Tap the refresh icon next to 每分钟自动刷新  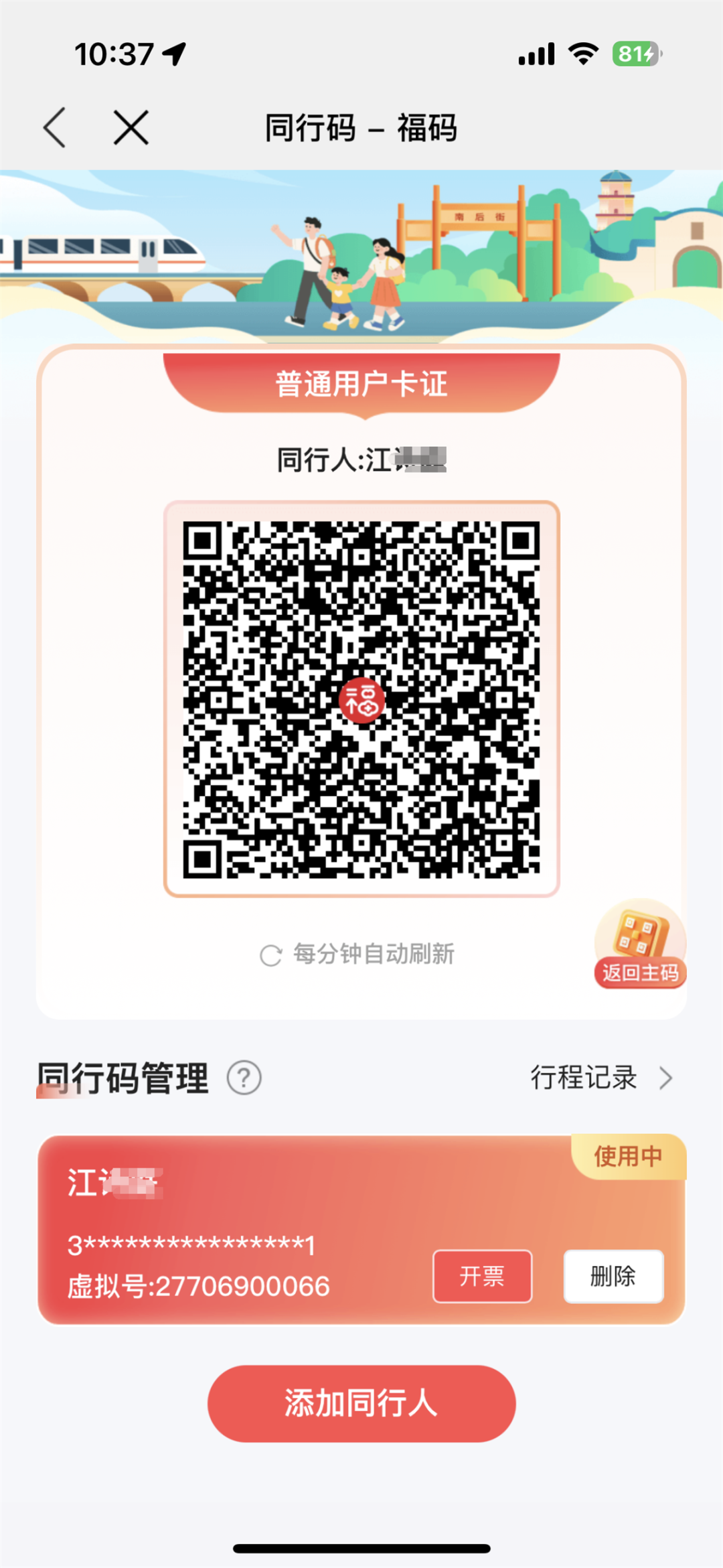(x=270, y=954)
